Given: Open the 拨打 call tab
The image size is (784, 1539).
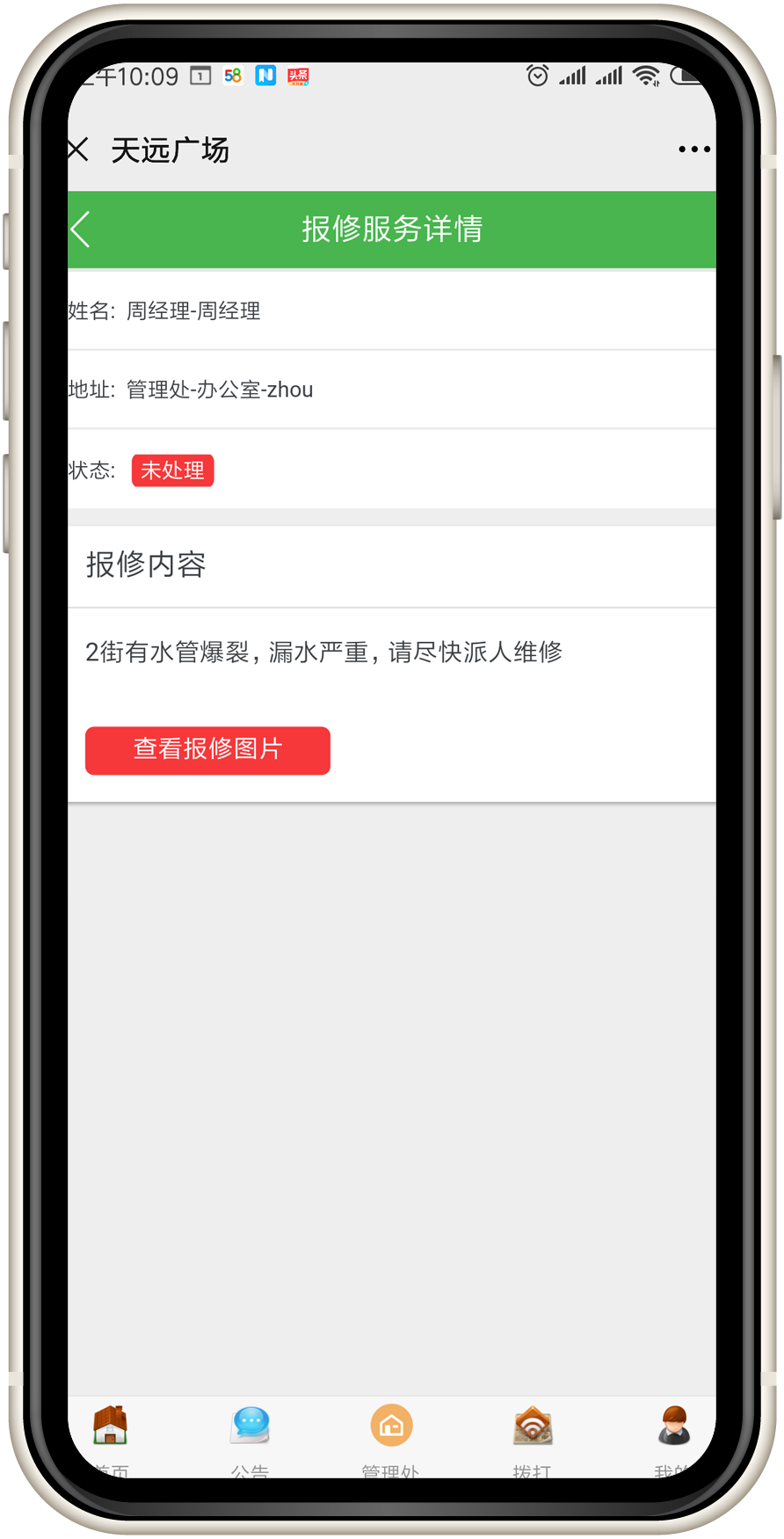Looking at the screenshot, I should click(x=533, y=1435).
